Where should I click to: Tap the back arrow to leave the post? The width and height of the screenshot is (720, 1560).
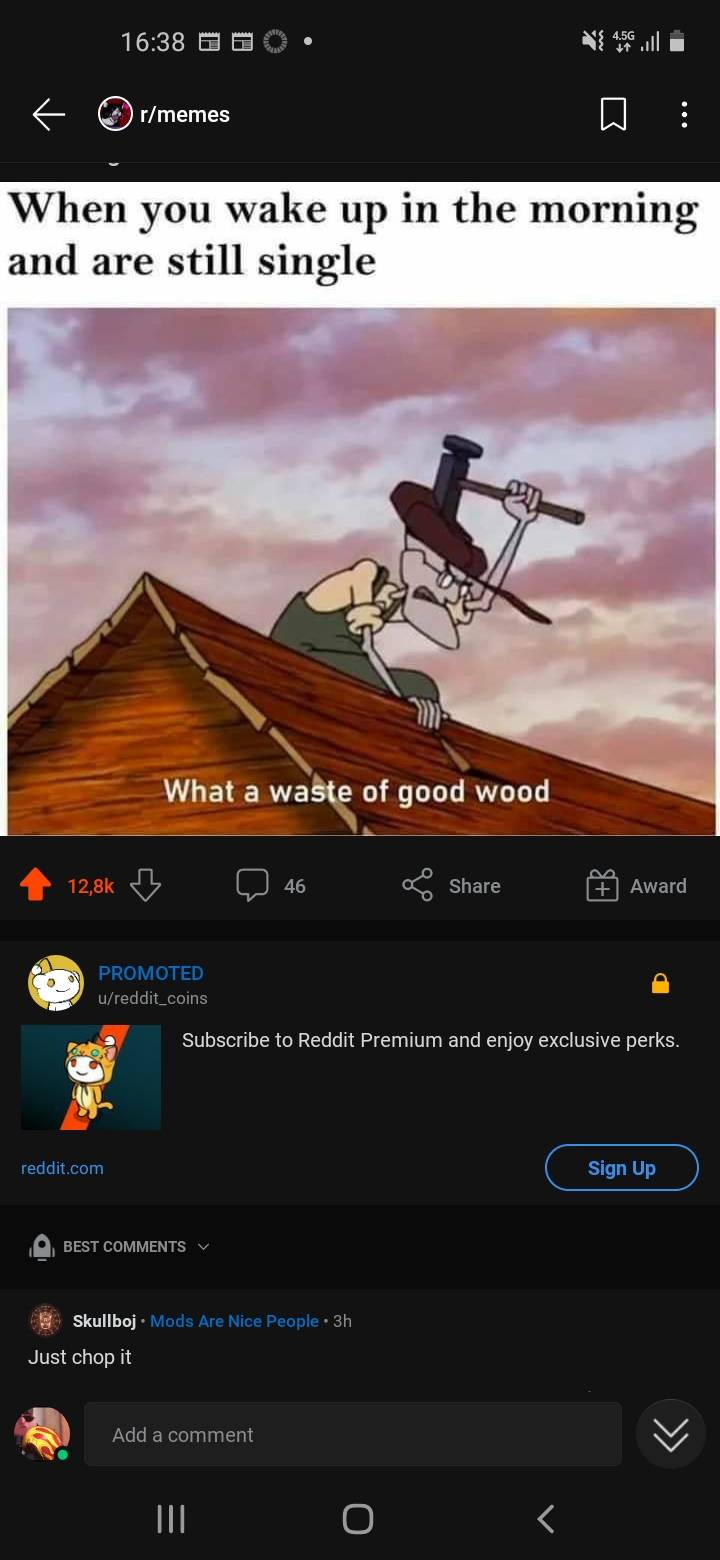47,114
